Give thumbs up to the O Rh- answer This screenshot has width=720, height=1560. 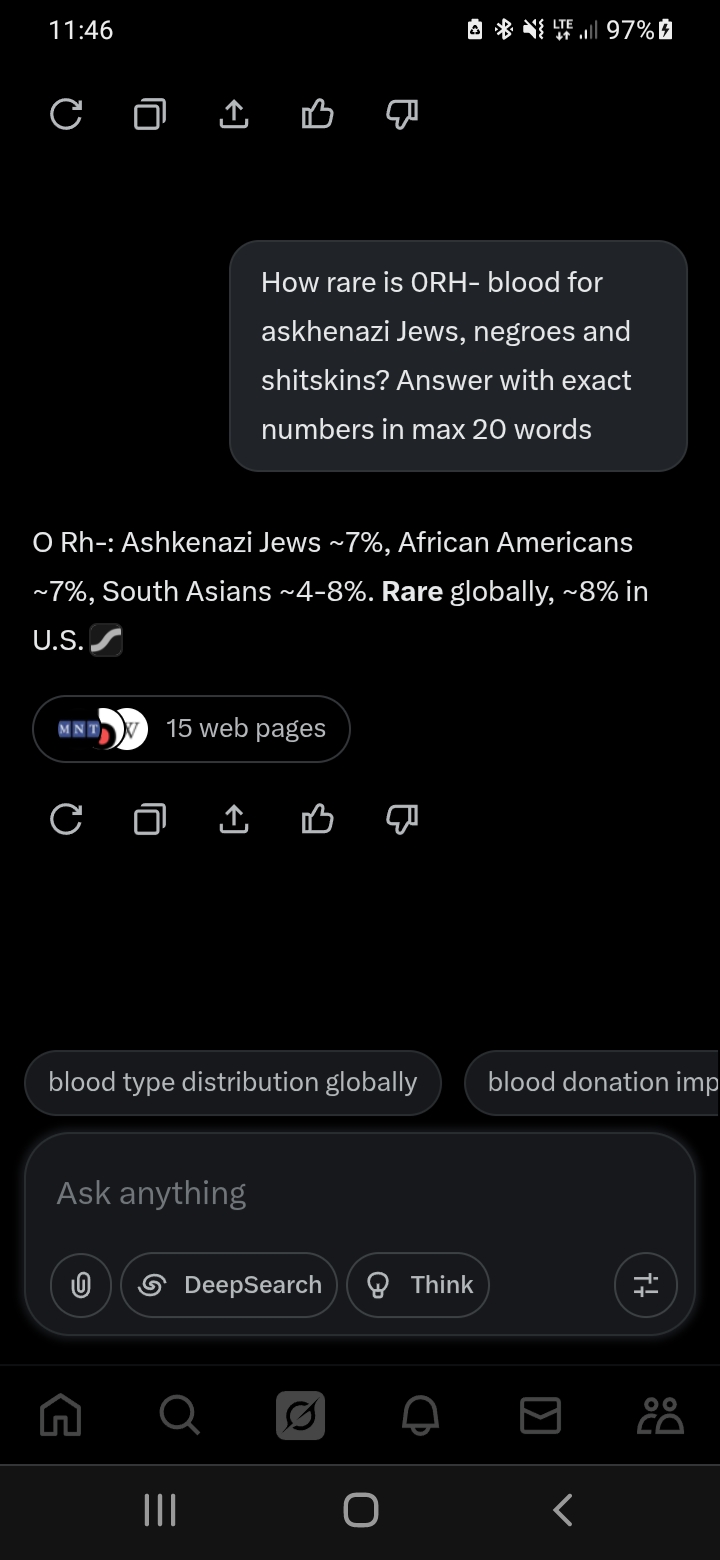[x=317, y=819]
